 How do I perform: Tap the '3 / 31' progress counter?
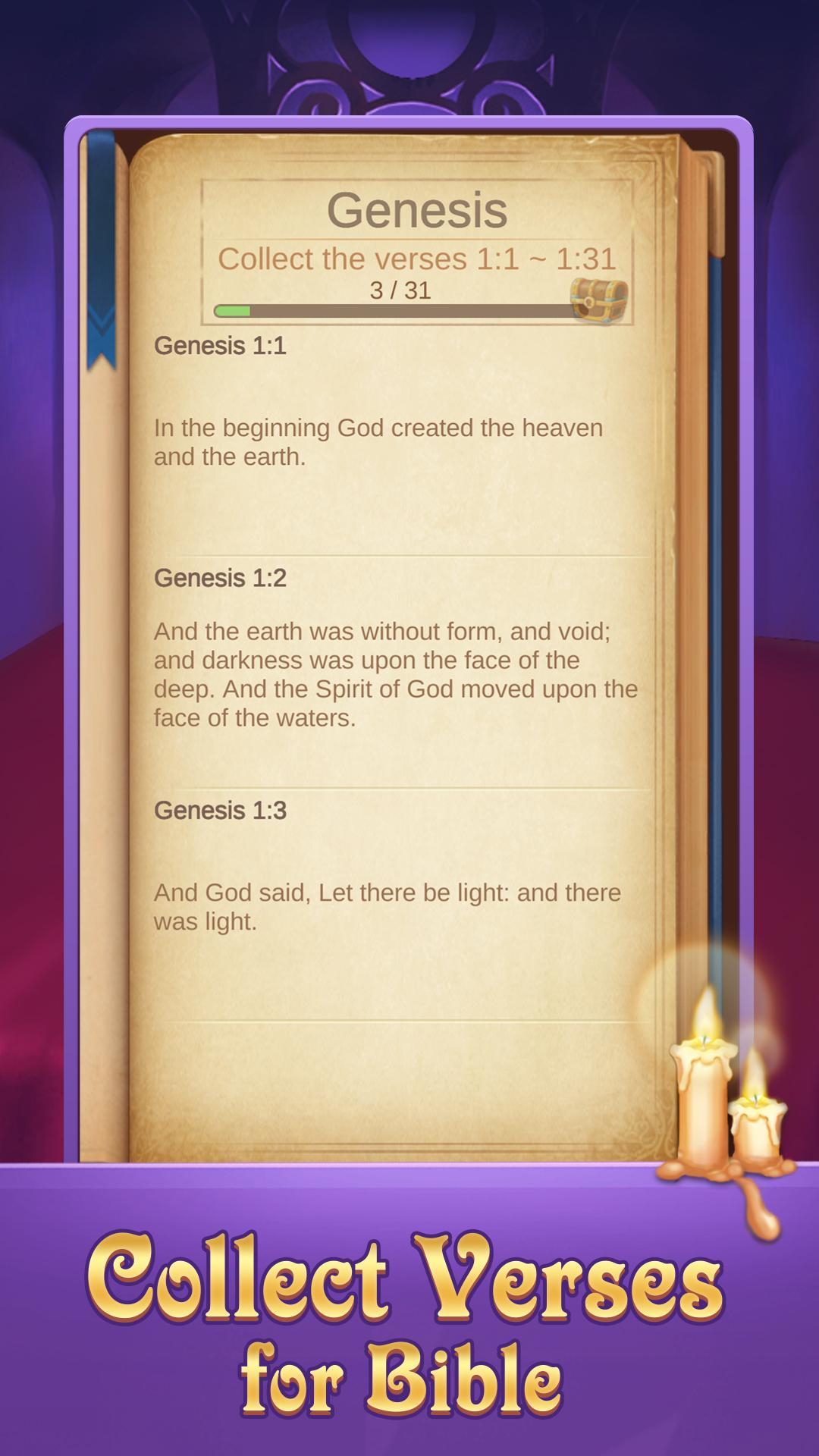(x=399, y=289)
